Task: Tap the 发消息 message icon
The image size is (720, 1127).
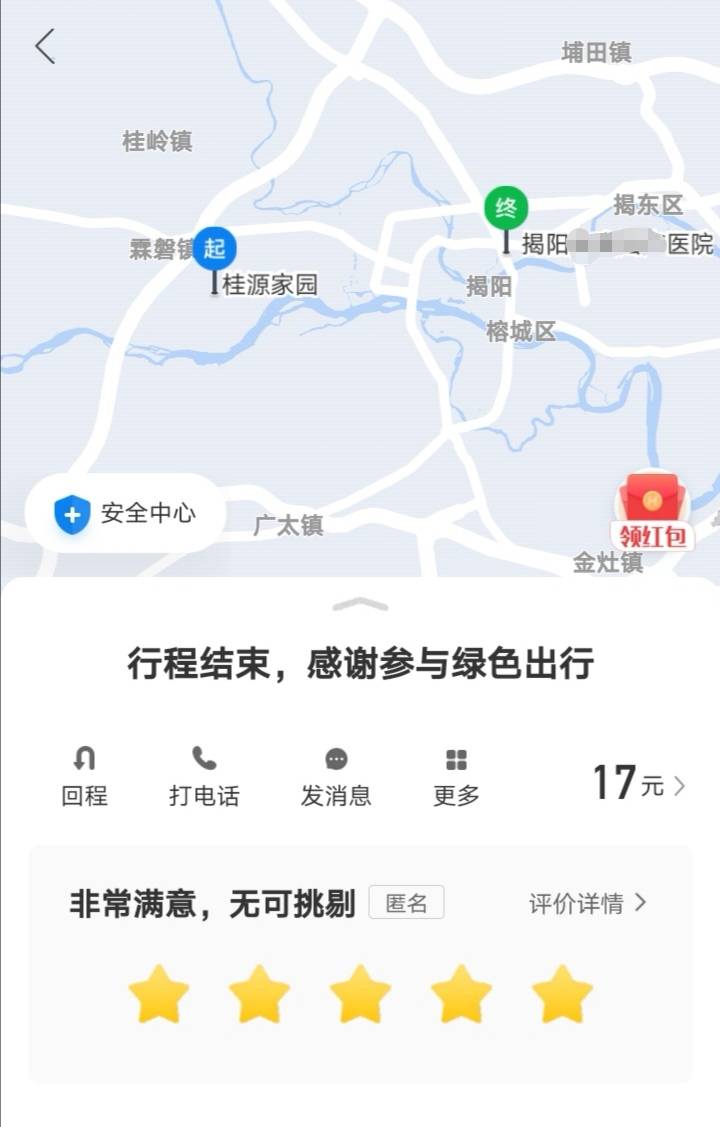Action: point(333,762)
